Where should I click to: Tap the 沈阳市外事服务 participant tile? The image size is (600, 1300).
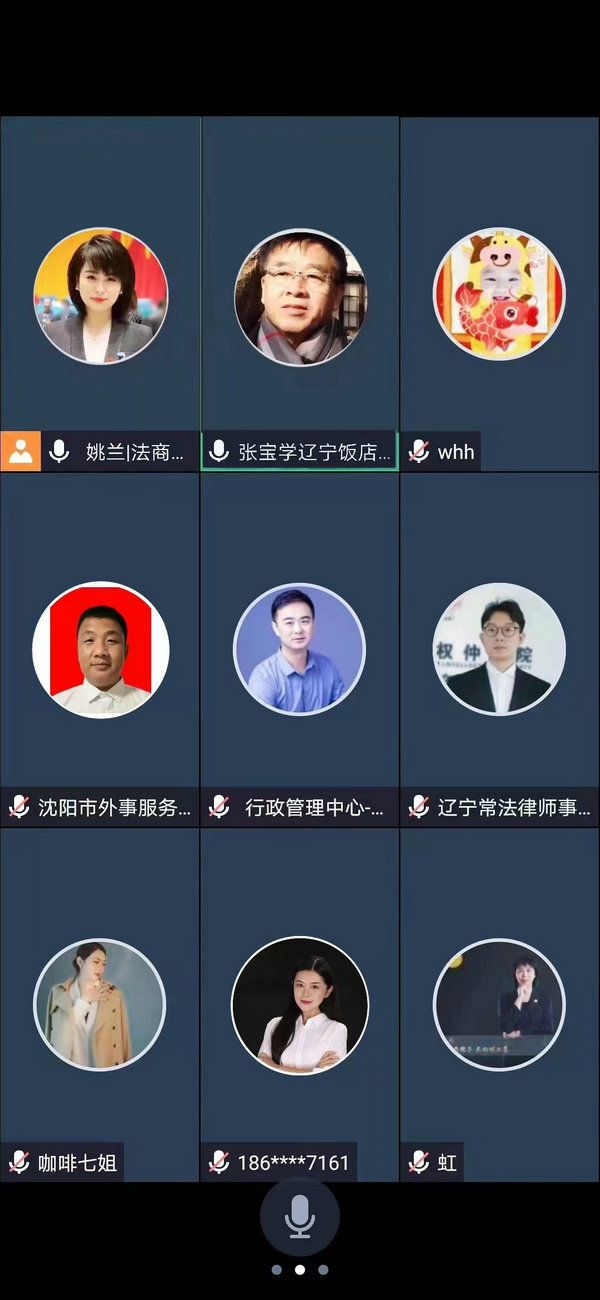pos(100,650)
